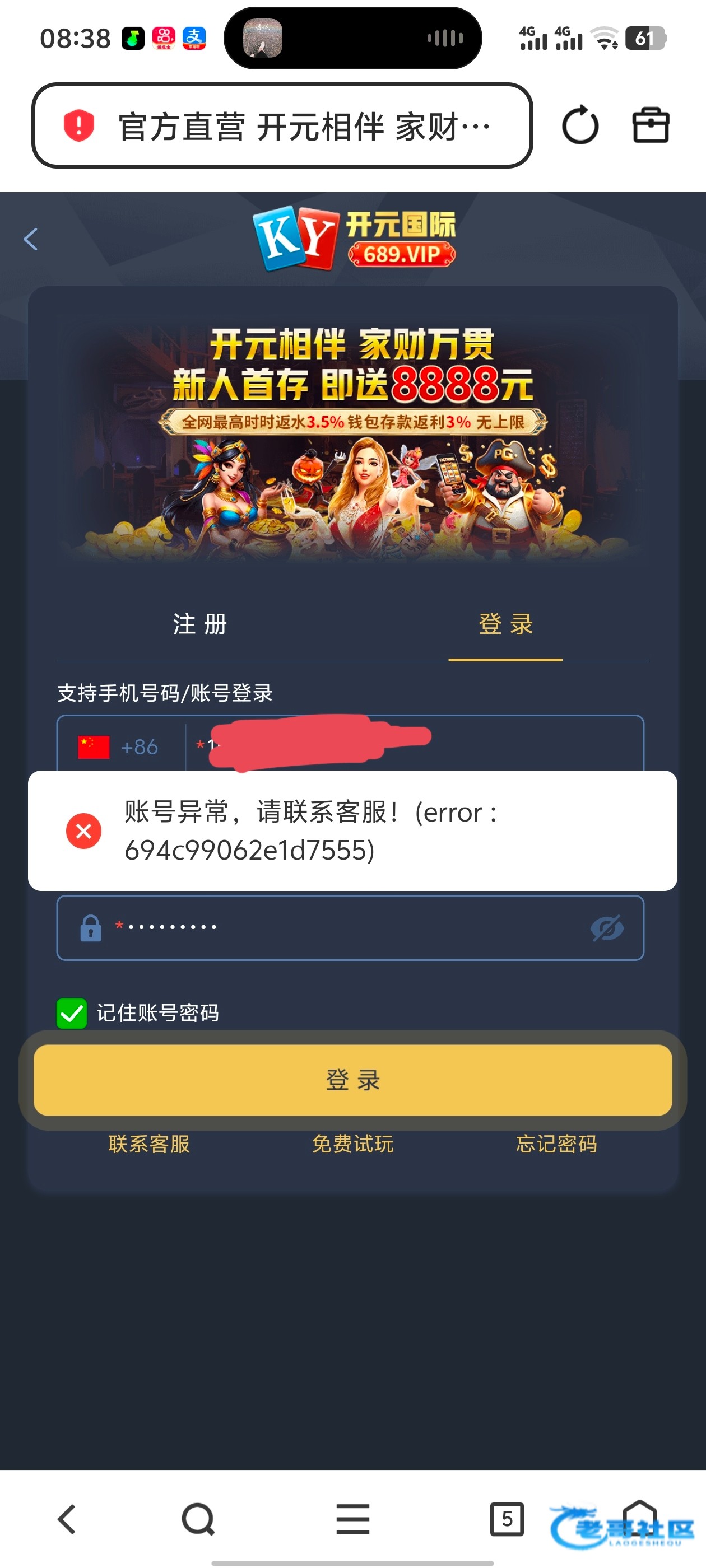The image size is (706, 1568).
Task: Reload the current page
Action: click(x=579, y=126)
